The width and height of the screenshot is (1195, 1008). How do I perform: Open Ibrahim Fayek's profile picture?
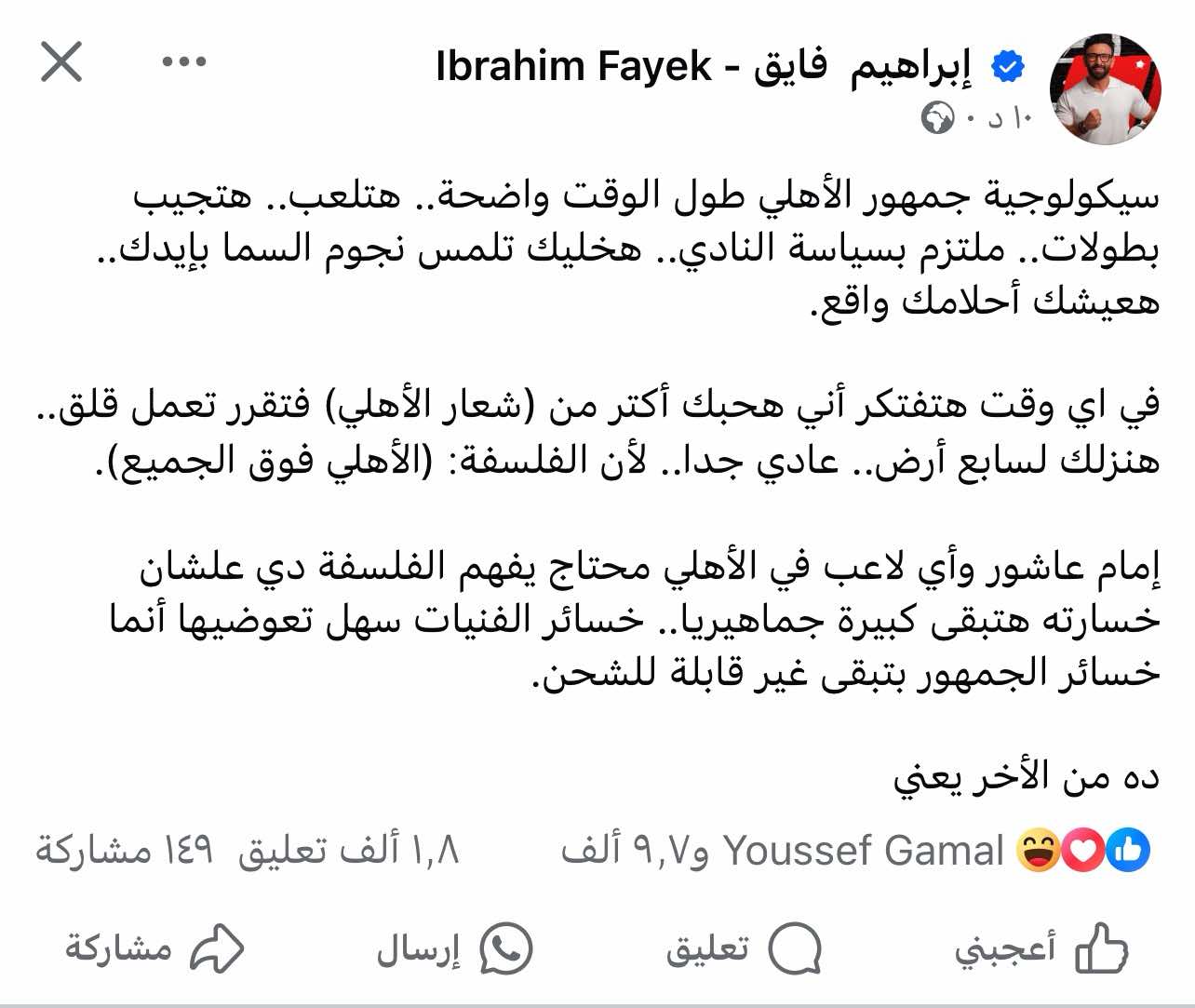[1106, 89]
